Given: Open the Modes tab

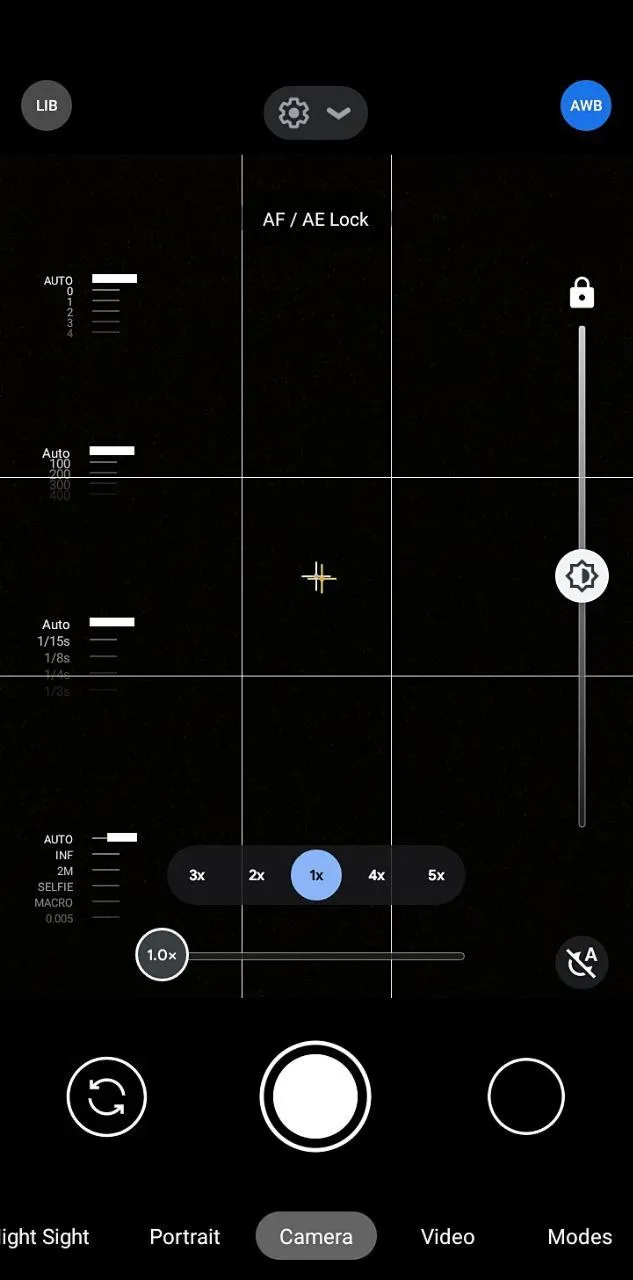Looking at the screenshot, I should [579, 1237].
